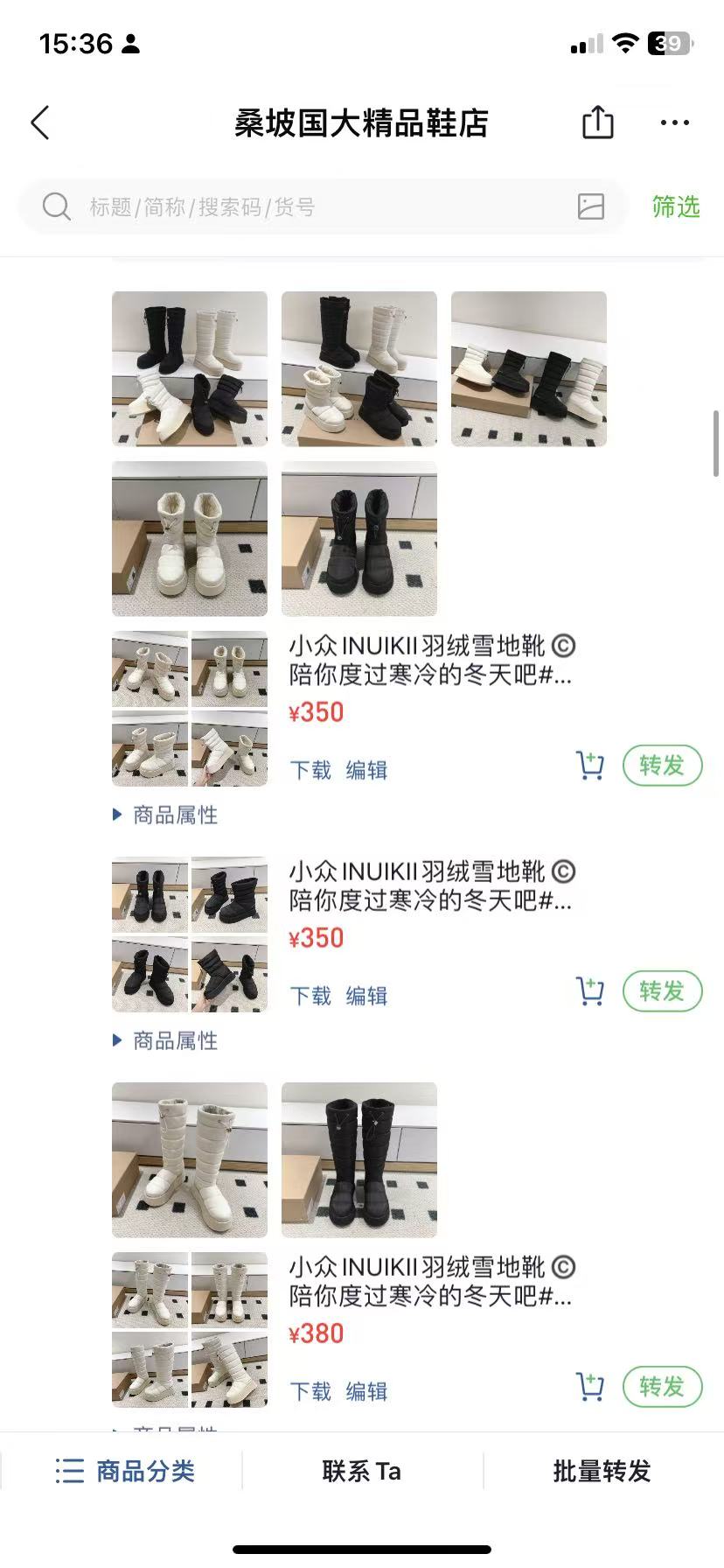View the single white short boots image
This screenshot has width=724, height=1568.
[x=190, y=539]
